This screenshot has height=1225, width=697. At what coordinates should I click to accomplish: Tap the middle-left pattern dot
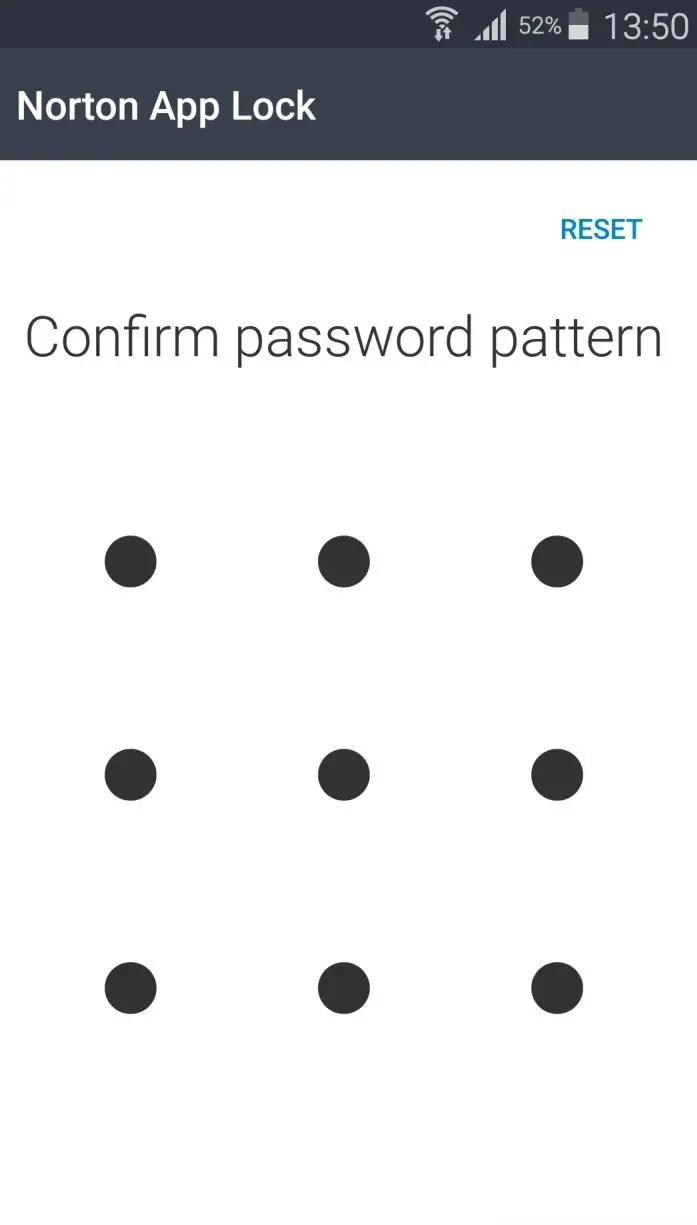(x=131, y=774)
